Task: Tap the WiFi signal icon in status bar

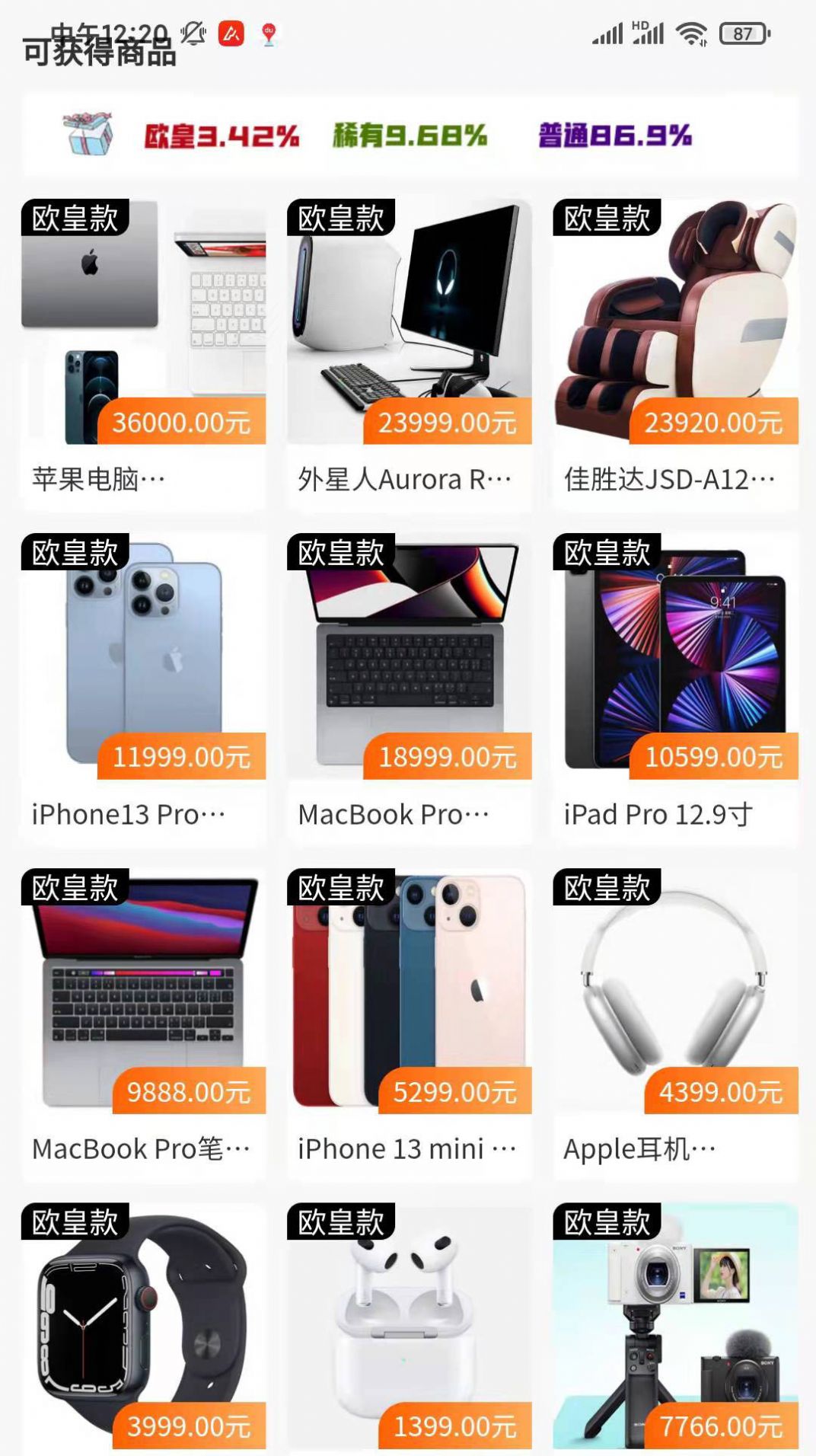Action: click(x=691, y=34)
